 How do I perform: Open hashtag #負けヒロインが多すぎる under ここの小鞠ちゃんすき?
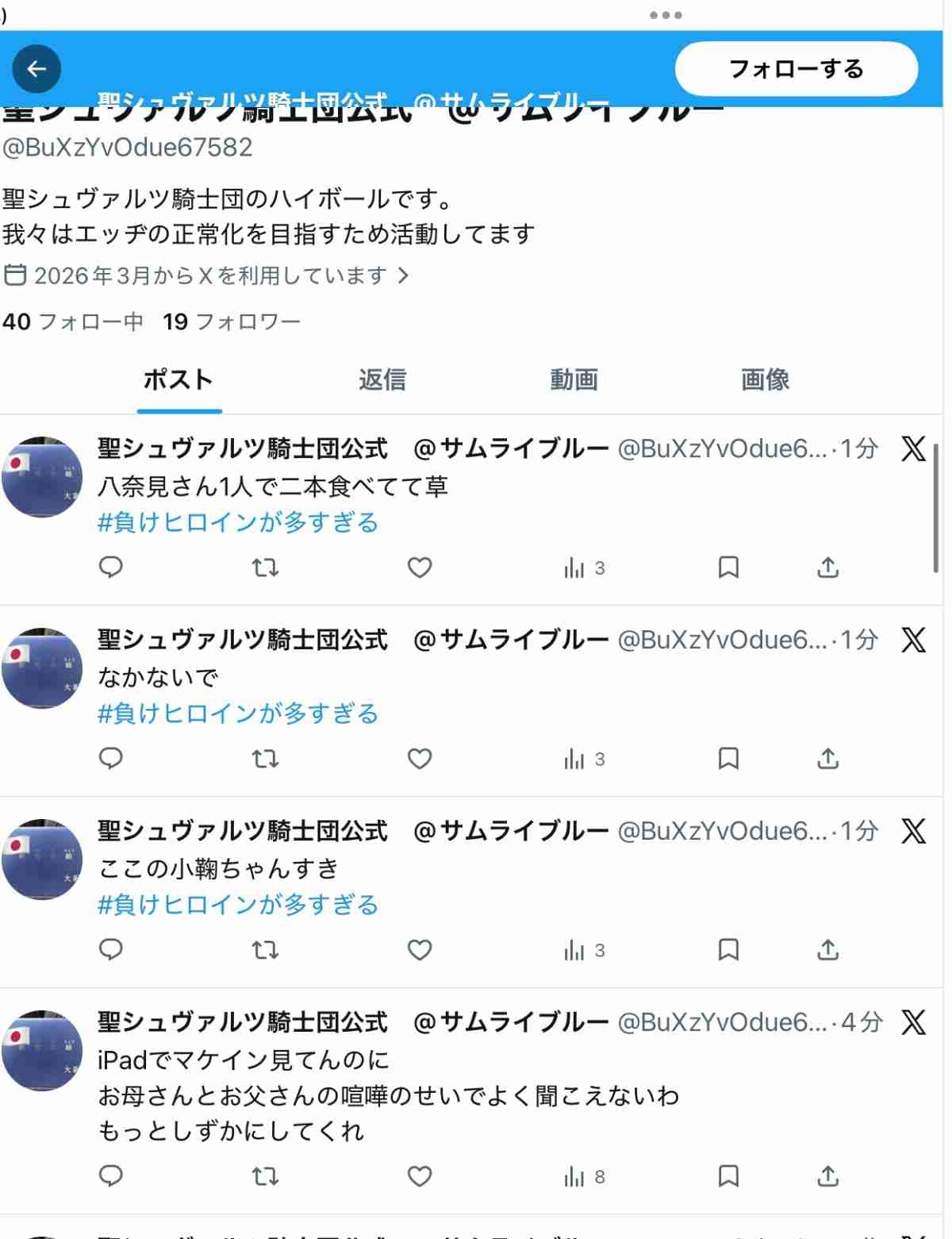coord(238,905)
